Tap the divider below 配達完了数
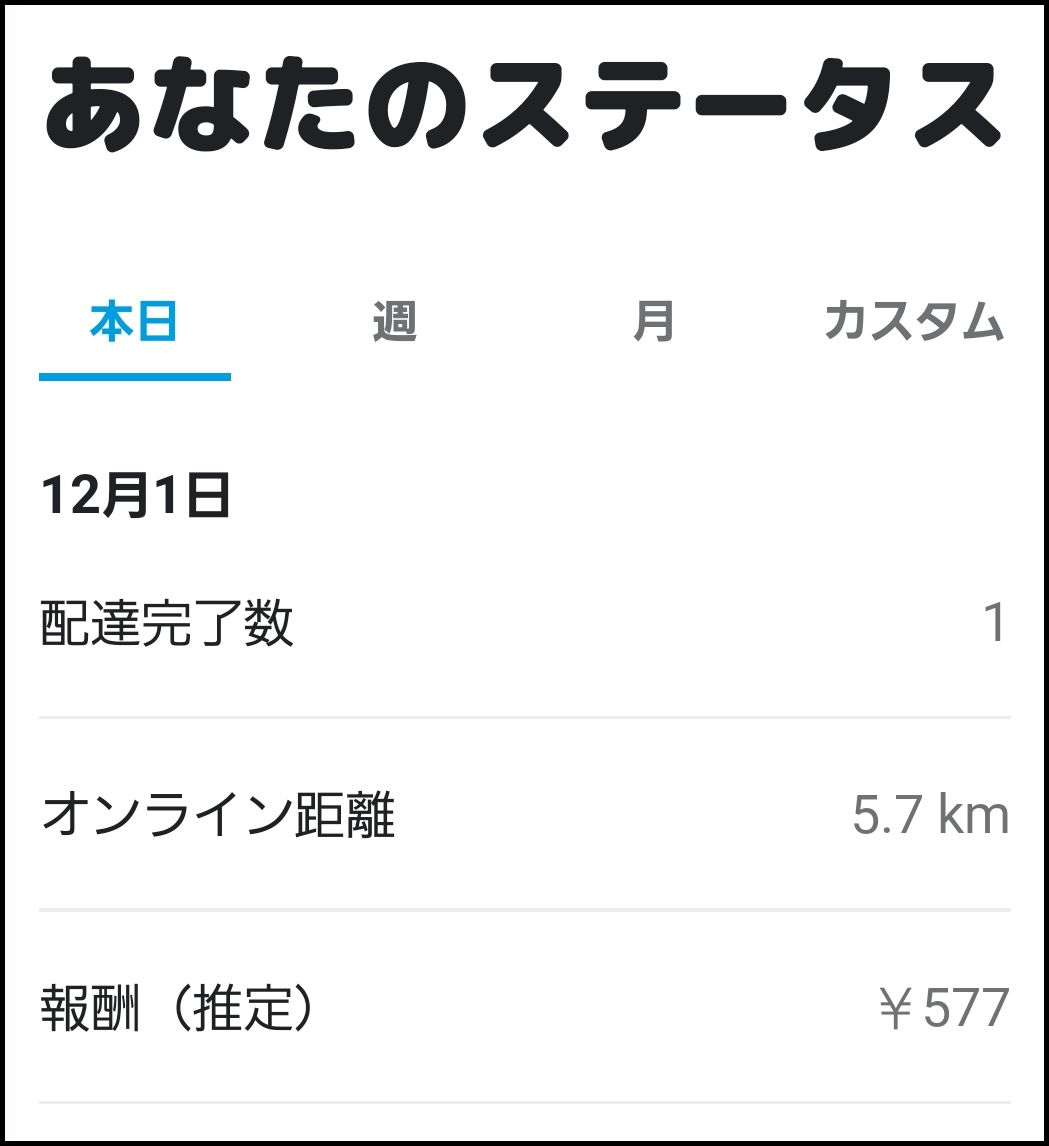Image resolution: width=1049 pixels, height=1146 pixels. pyautogui.click(x=524, y=716)
